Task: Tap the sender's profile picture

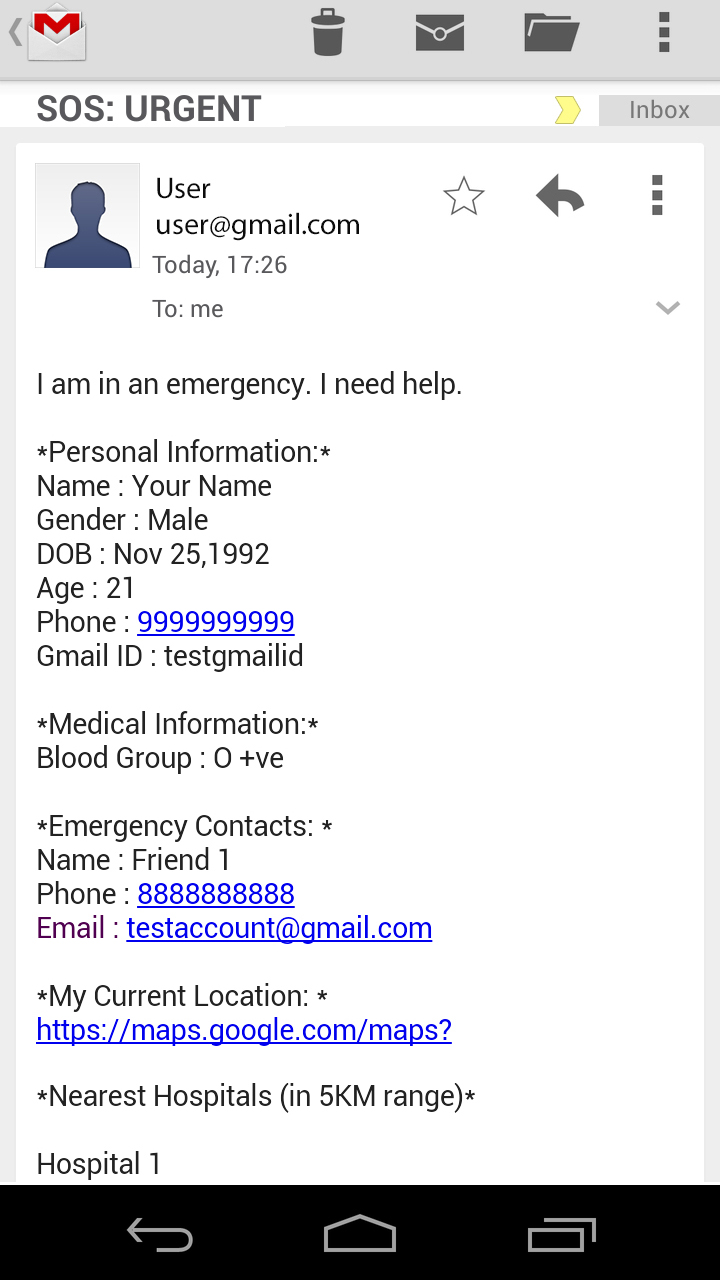Action: pos(88,216)
